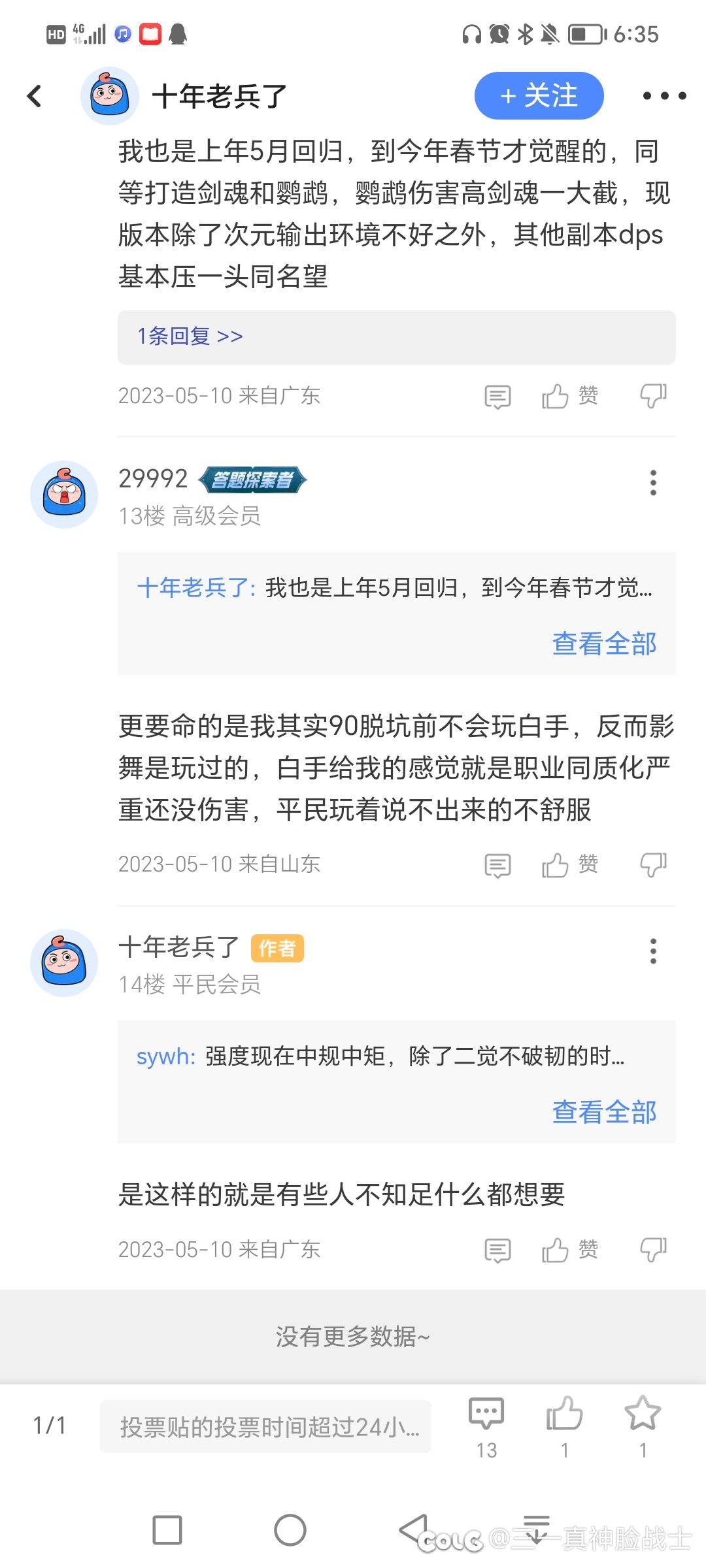Open the 1/1 page indicator
Screen dimensions: 706x1568
pyautogui.click(x=50, y=1426)
